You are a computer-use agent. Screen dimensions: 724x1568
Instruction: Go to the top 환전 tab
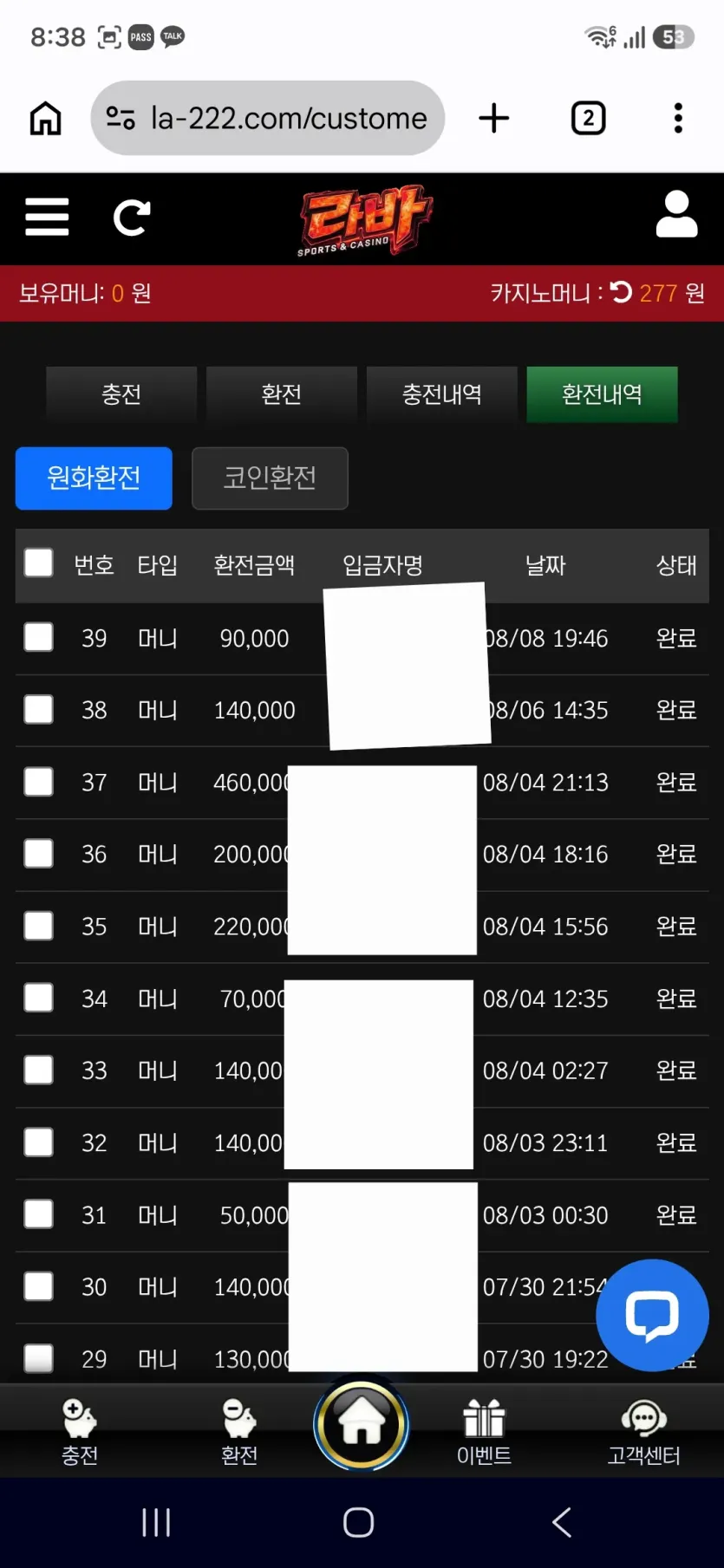click(282, 394)
